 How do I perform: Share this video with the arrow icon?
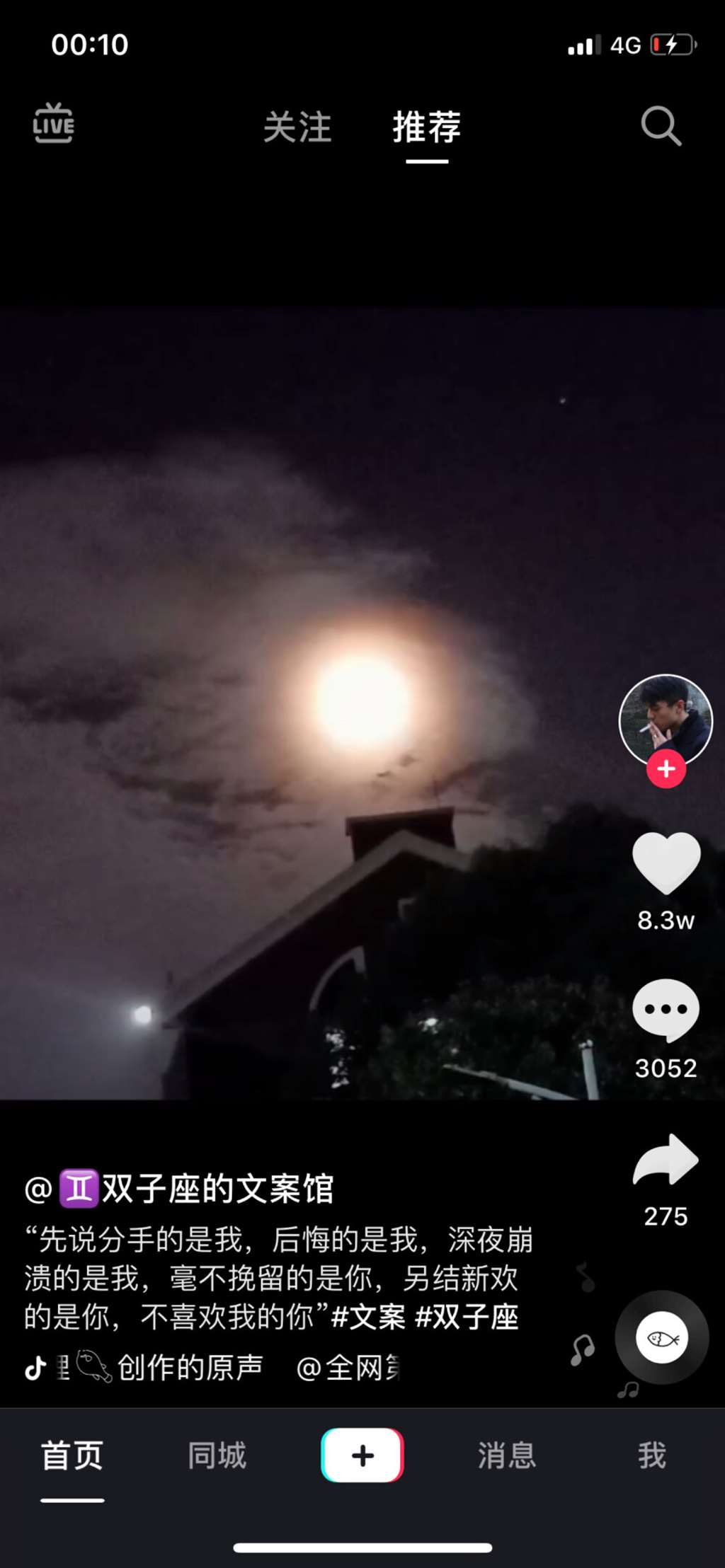pos(666,1160)
